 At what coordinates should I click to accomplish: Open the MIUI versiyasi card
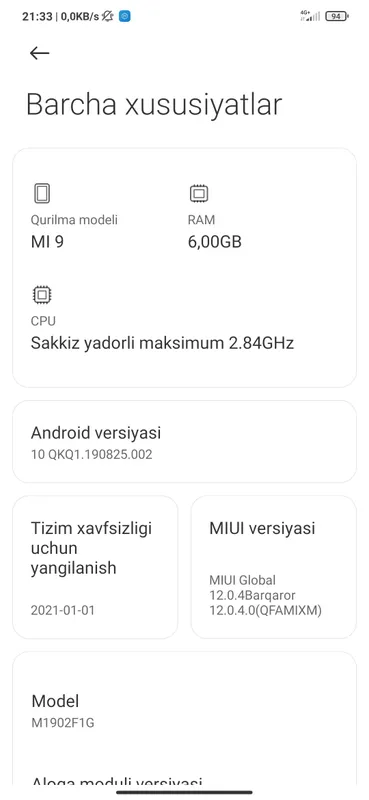point(274,566)
